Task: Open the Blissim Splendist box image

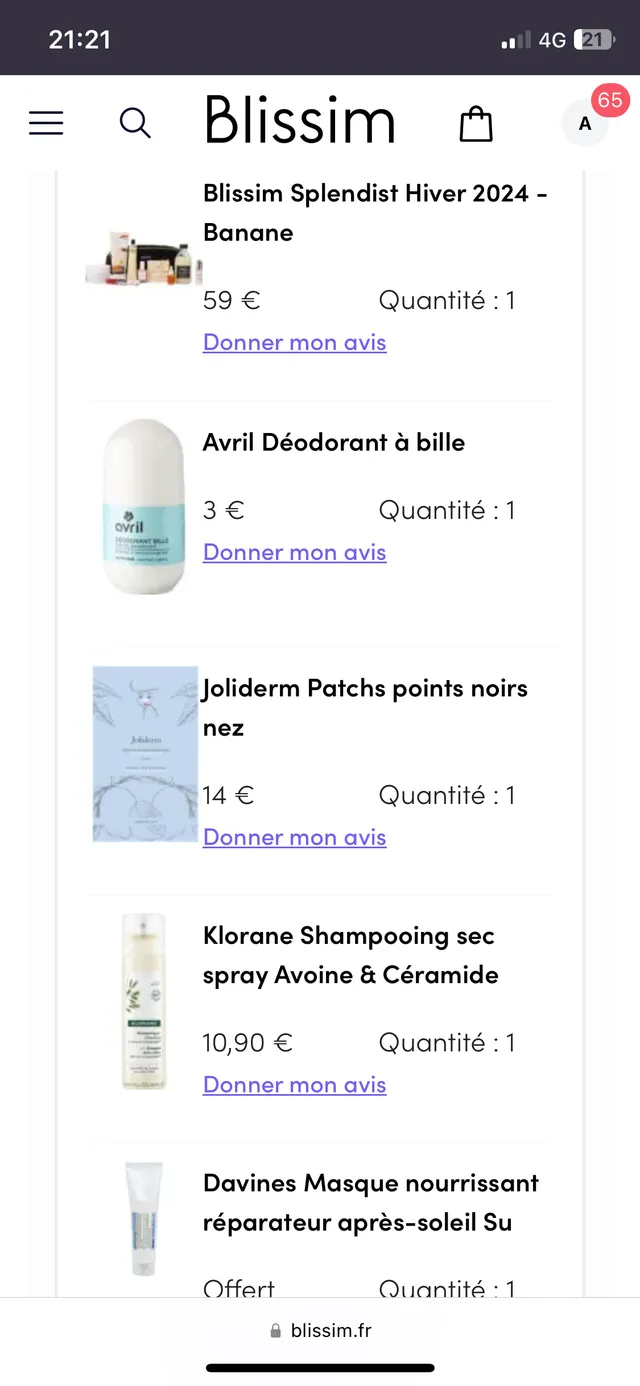Action: pyautogui.click(x=145, y=258)
